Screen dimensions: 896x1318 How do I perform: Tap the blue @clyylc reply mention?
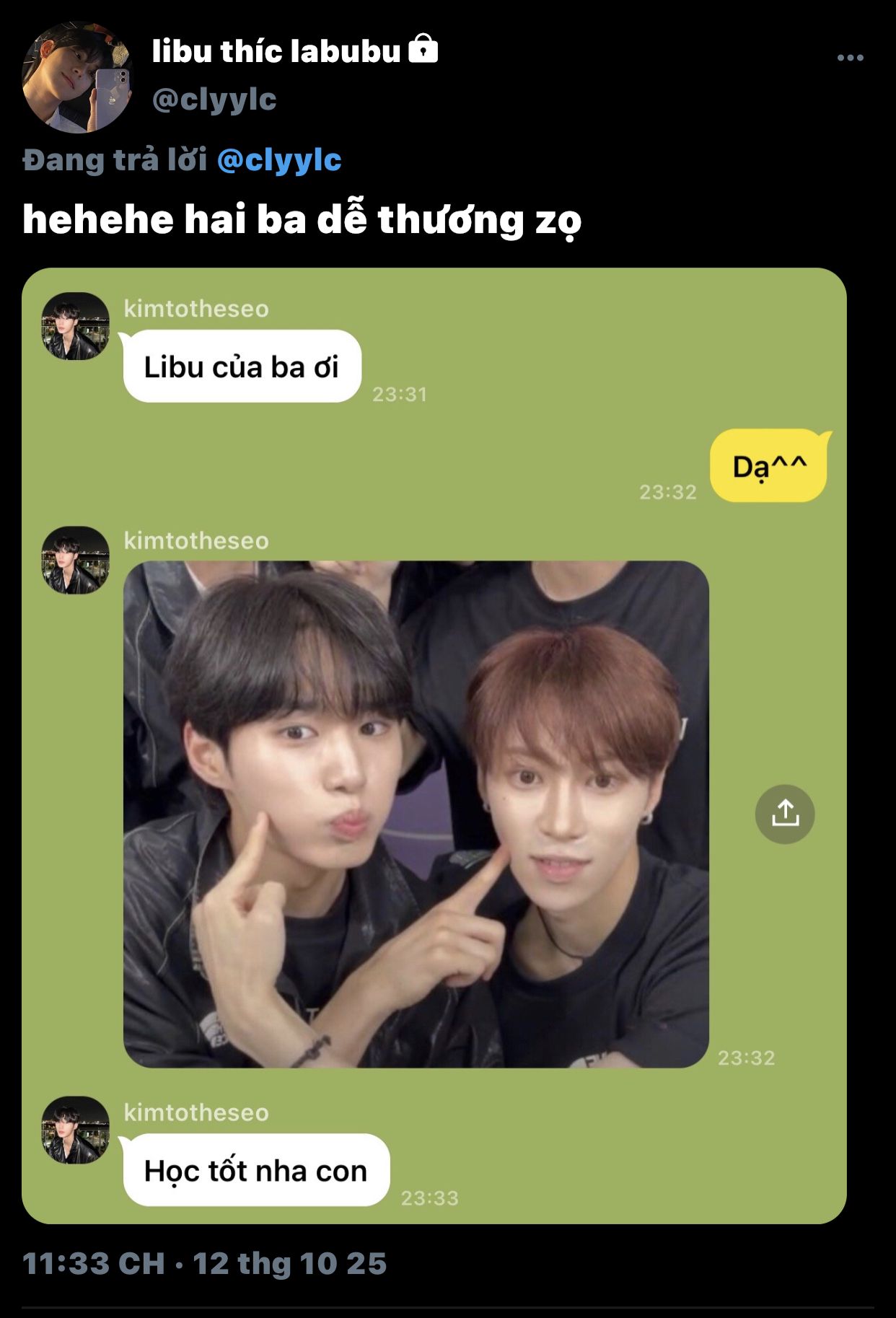tap(279, 160)
